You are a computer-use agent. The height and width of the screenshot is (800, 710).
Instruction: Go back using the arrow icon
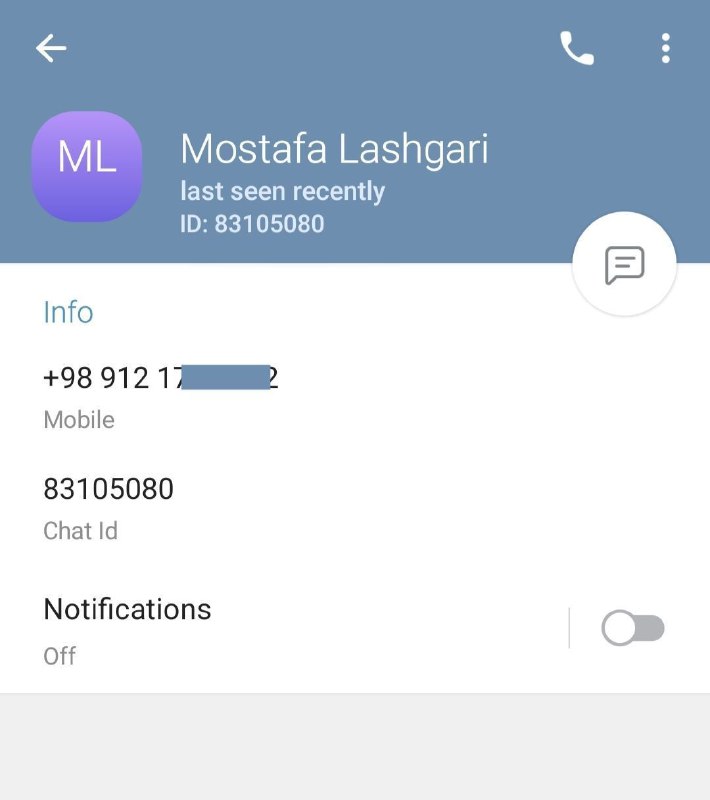pyautogui.click(x=51, y=48)
